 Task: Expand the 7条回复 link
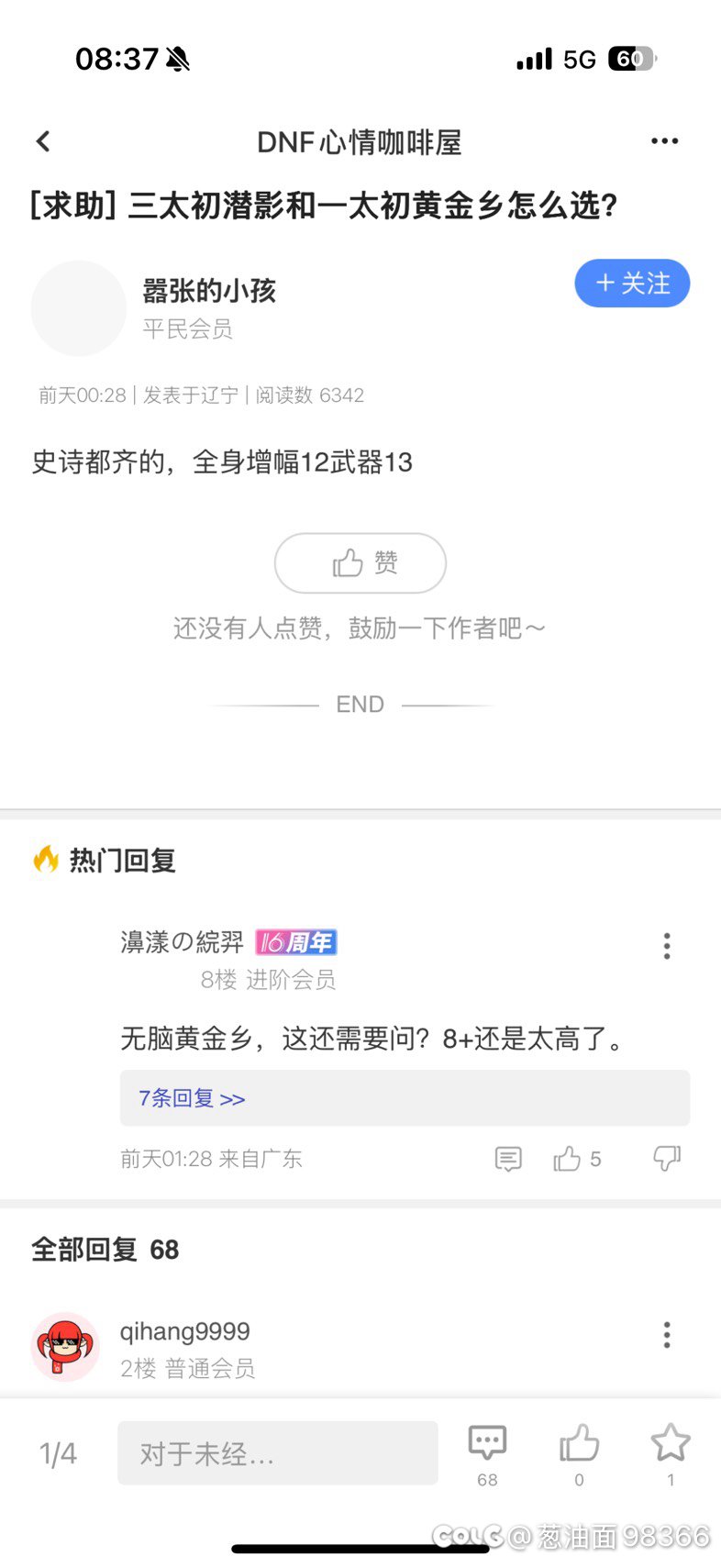click(192, 1098)
